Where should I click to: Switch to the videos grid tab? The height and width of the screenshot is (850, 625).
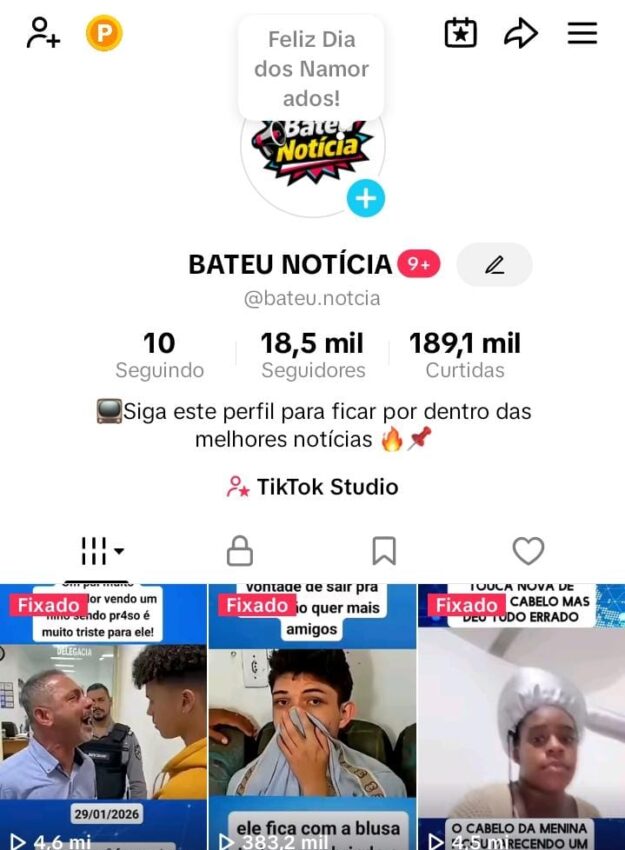pyautogui.click(x=102, y=550)
